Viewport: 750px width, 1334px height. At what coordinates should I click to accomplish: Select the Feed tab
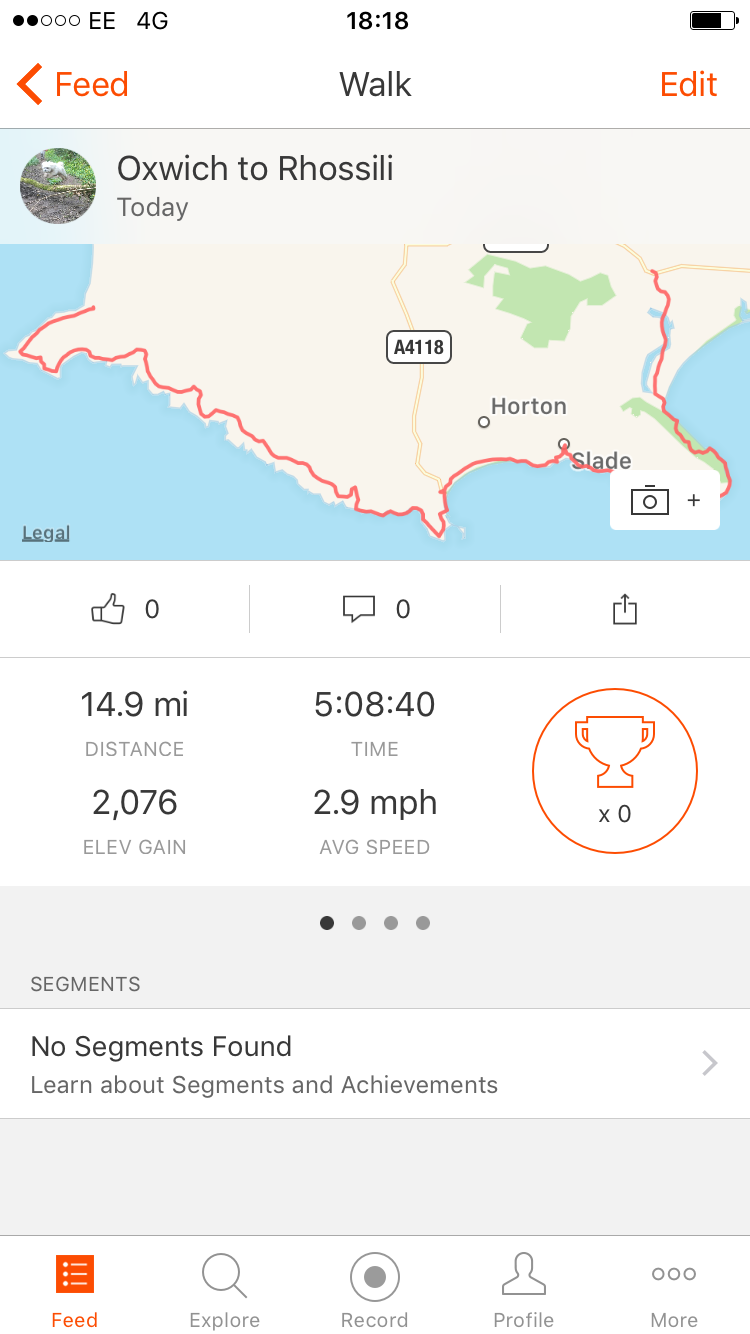74,1290
